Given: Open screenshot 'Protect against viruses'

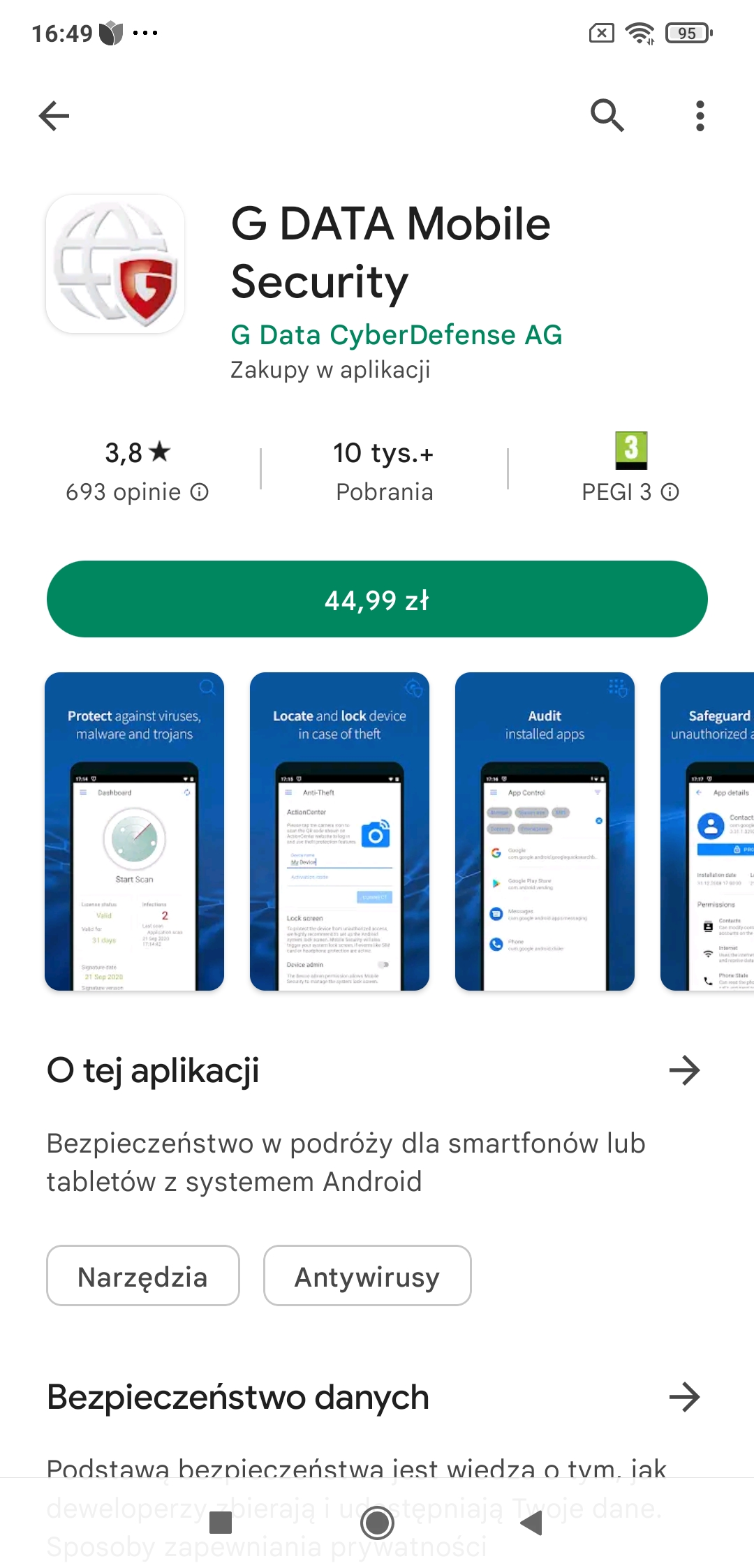Looking at the screenshot, I should pyautogui.click(x=134, y=831).
